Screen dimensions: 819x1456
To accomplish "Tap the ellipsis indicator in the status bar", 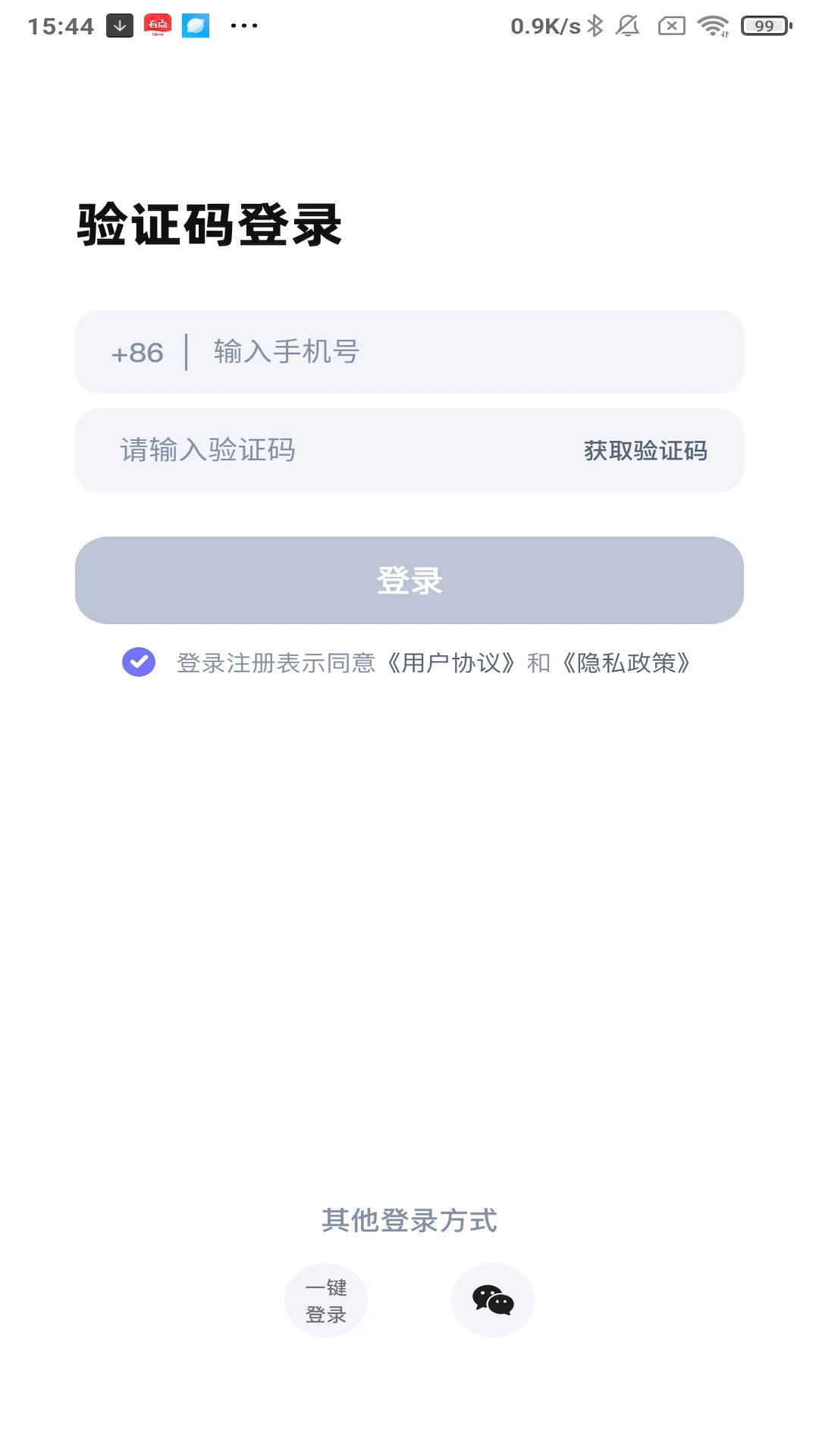I will pyautogui.click(x=241, y=28).
